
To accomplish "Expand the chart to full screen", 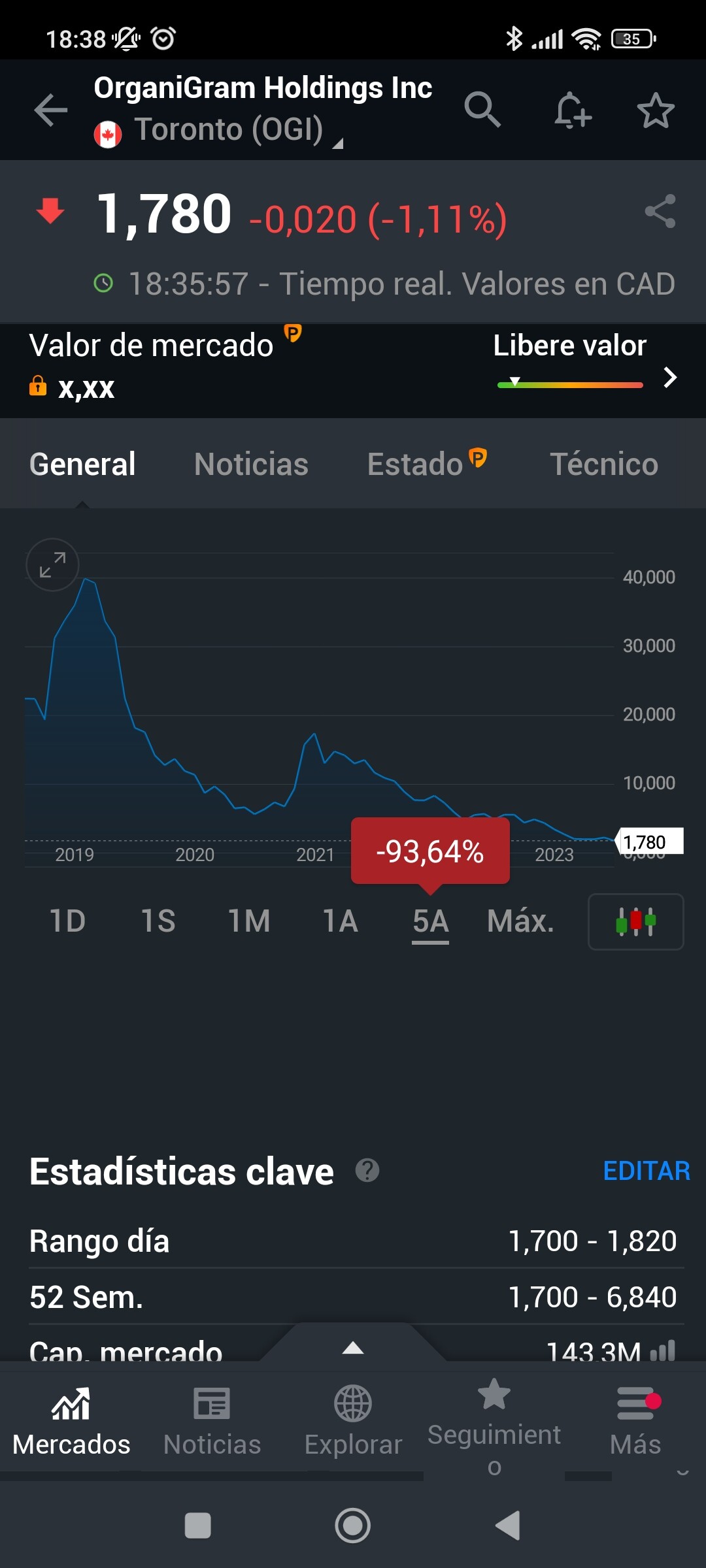I will point(52,565).
